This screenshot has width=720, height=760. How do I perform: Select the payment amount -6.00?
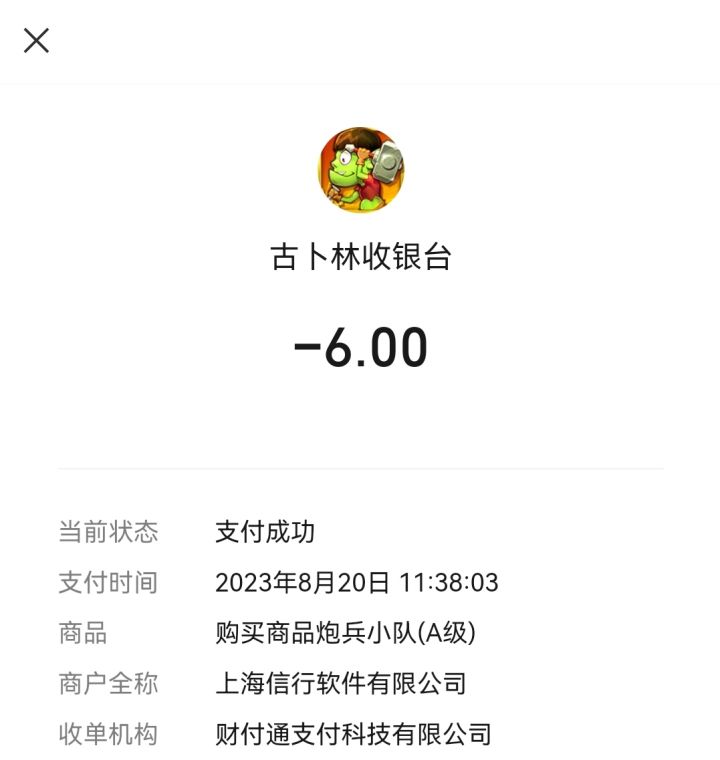pos(358,350)
